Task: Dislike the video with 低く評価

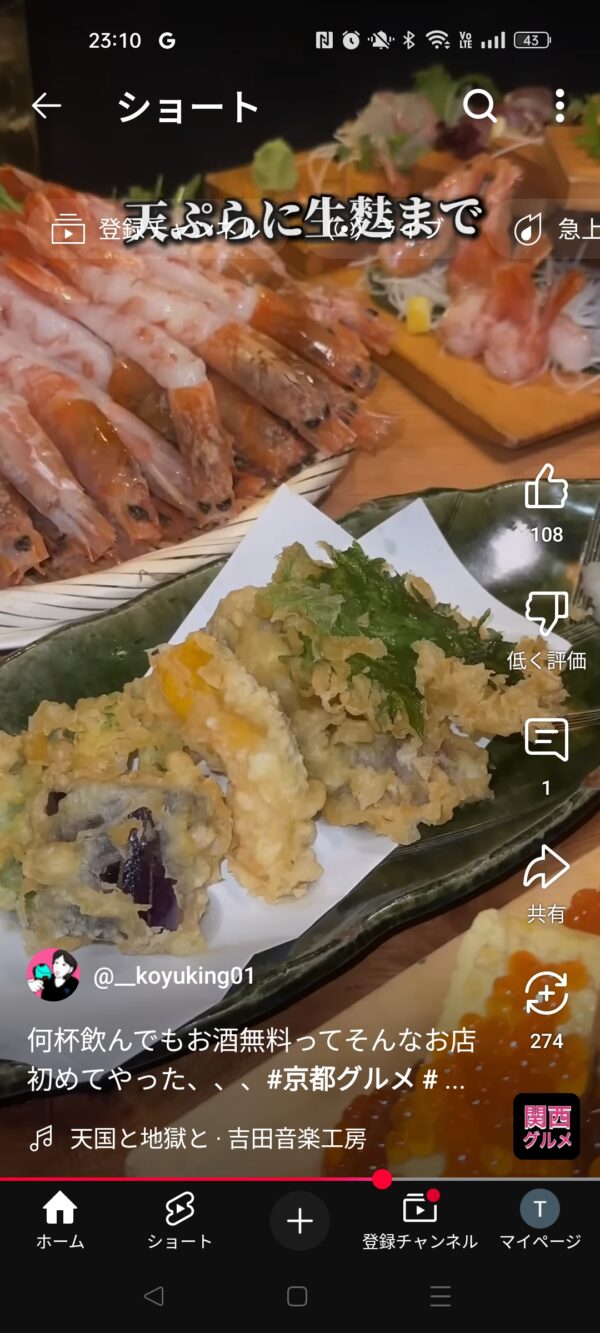Action: coord(546,615)
